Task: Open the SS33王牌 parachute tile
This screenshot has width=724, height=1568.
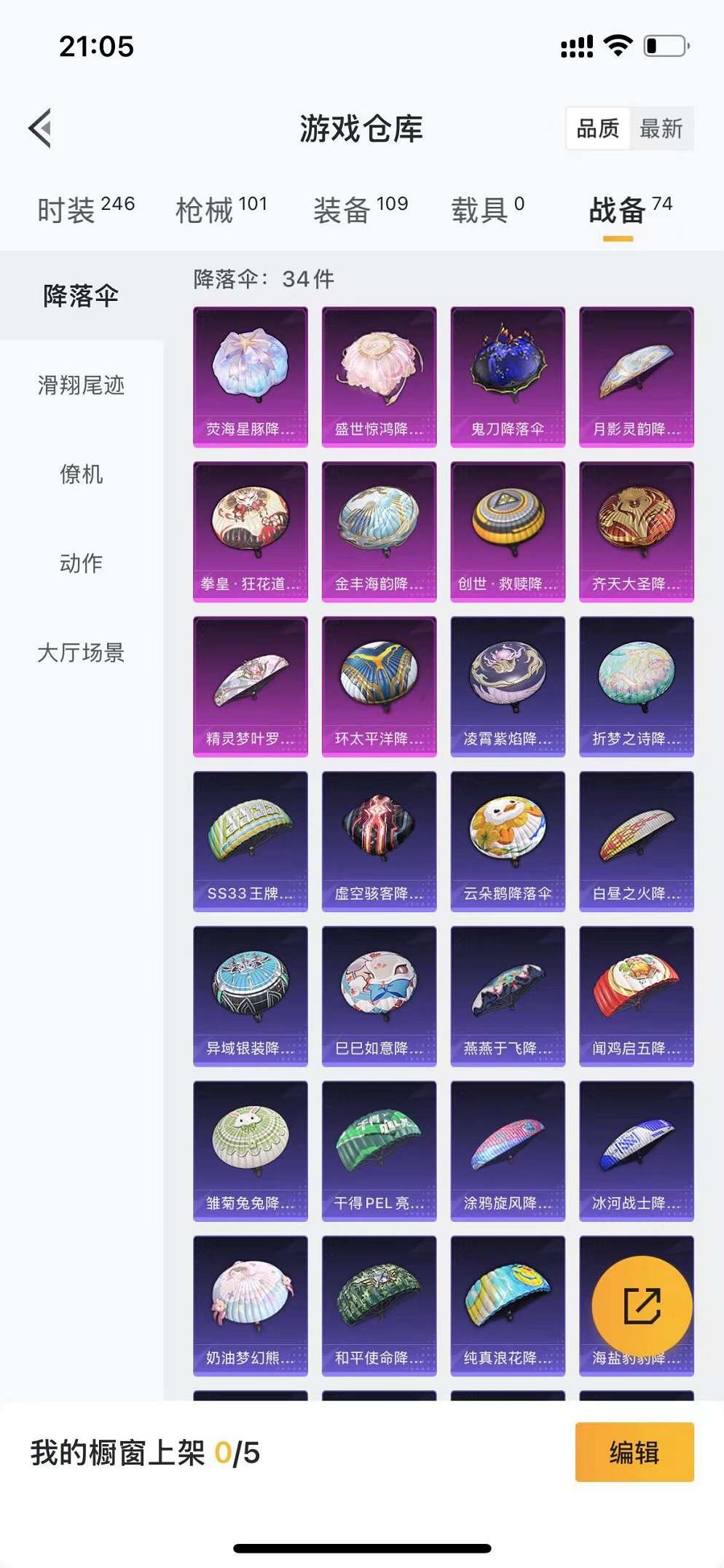Action: click(x=250, y=841)
